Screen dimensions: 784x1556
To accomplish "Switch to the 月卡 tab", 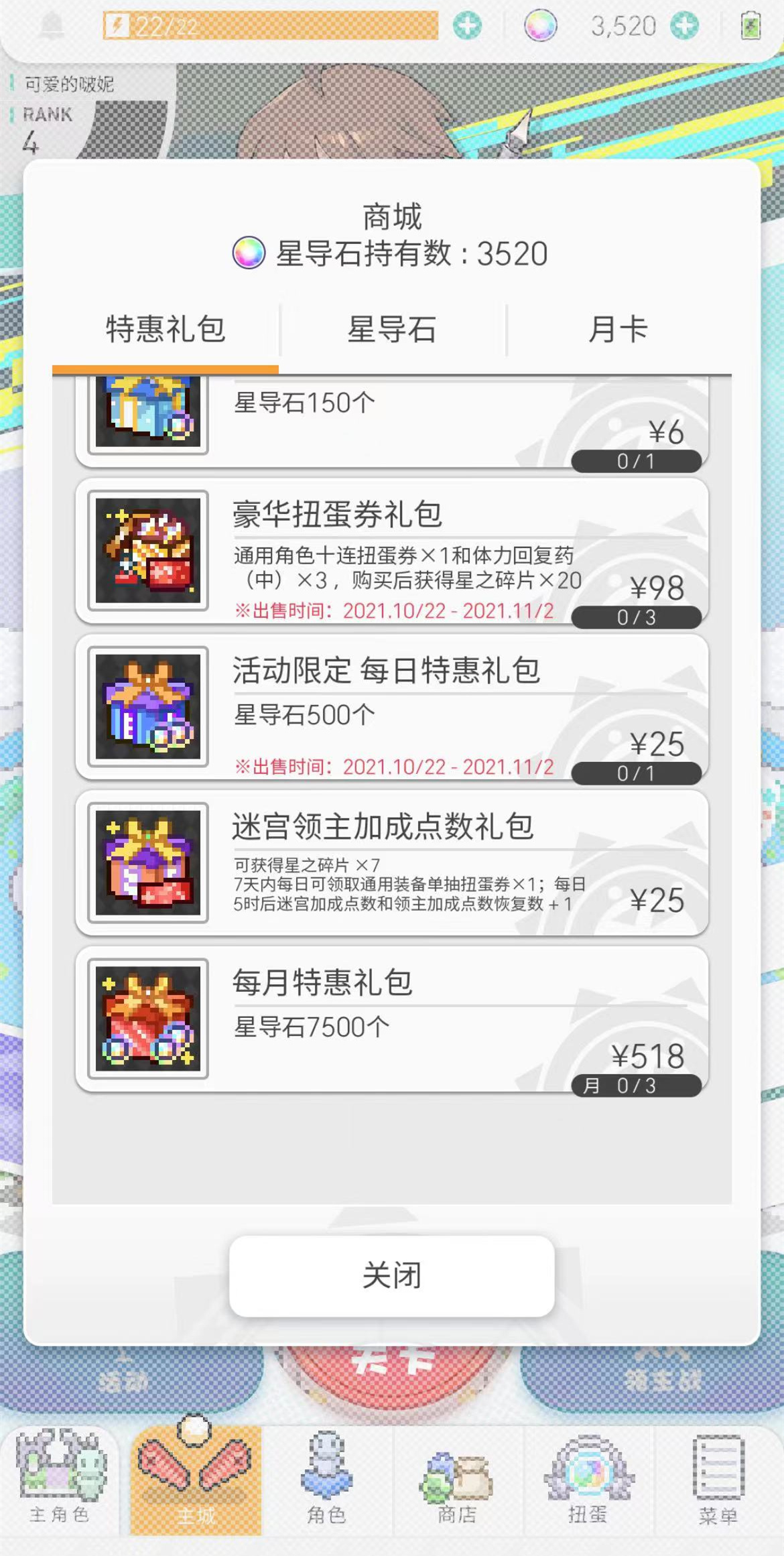I will (x=618, y=330).
